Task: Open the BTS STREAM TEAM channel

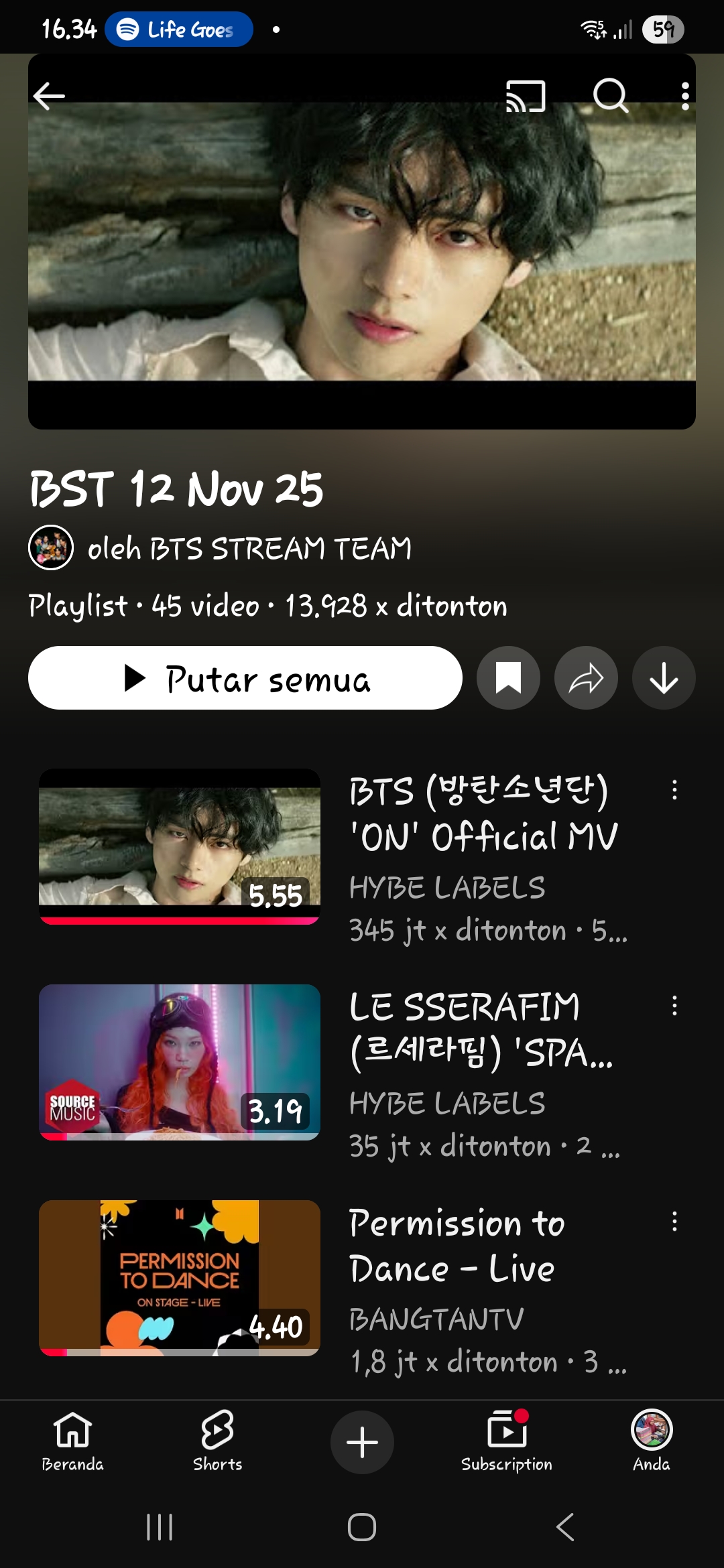Action: tap(248, 548)
